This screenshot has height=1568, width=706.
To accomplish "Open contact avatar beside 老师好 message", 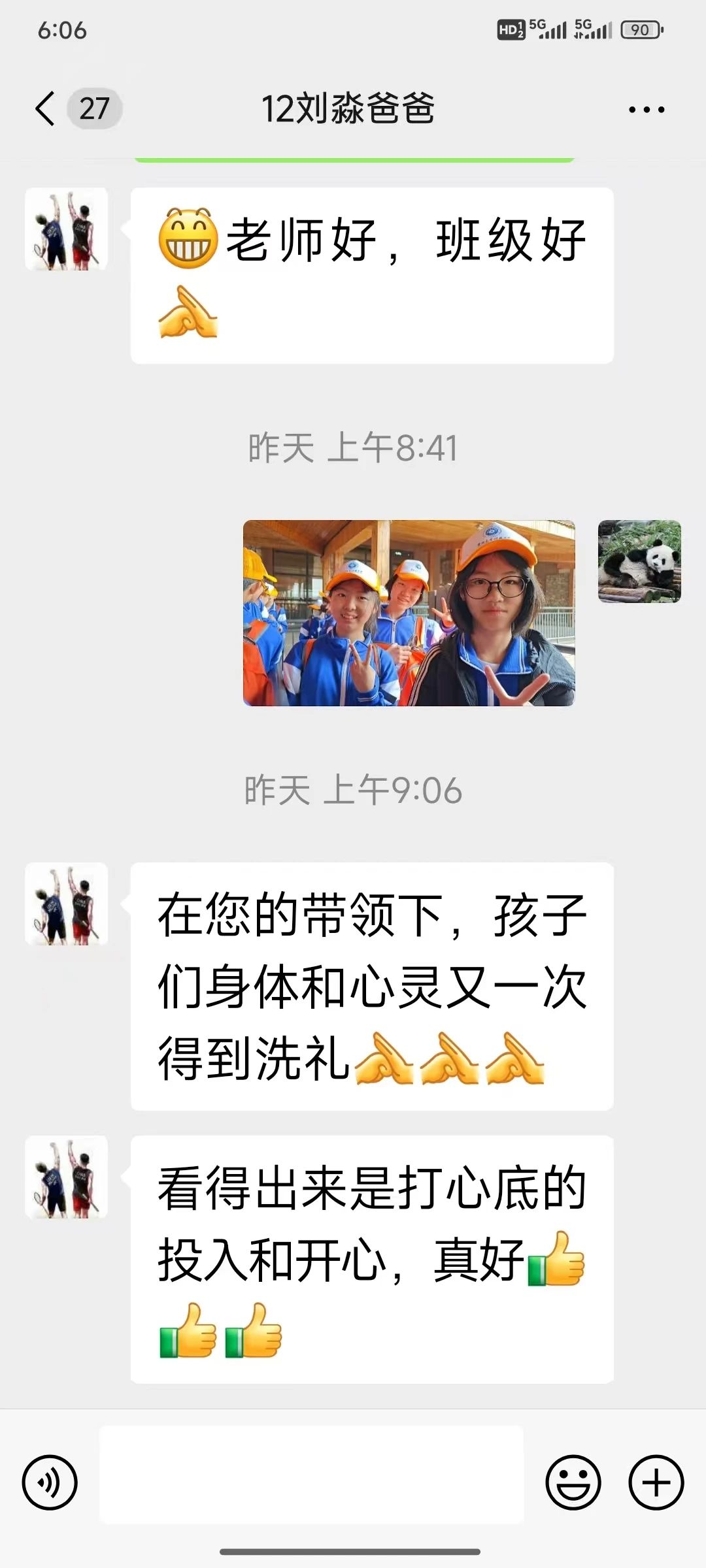I will (x=66, y=229).
